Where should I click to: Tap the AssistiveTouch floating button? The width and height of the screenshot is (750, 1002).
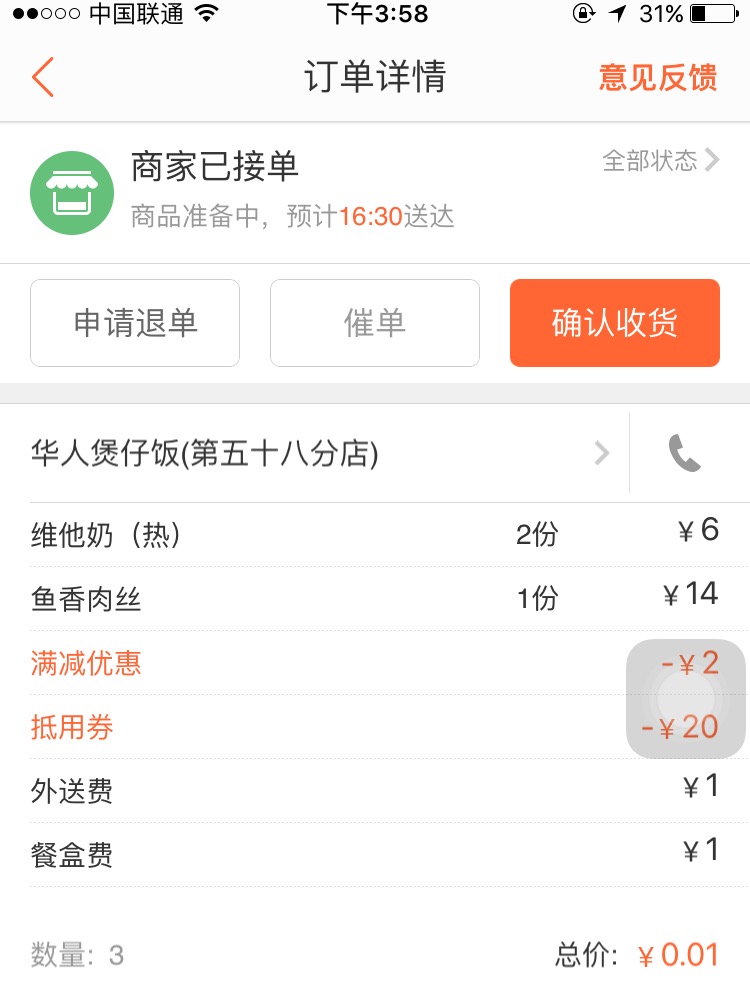(x=686, y=698)
